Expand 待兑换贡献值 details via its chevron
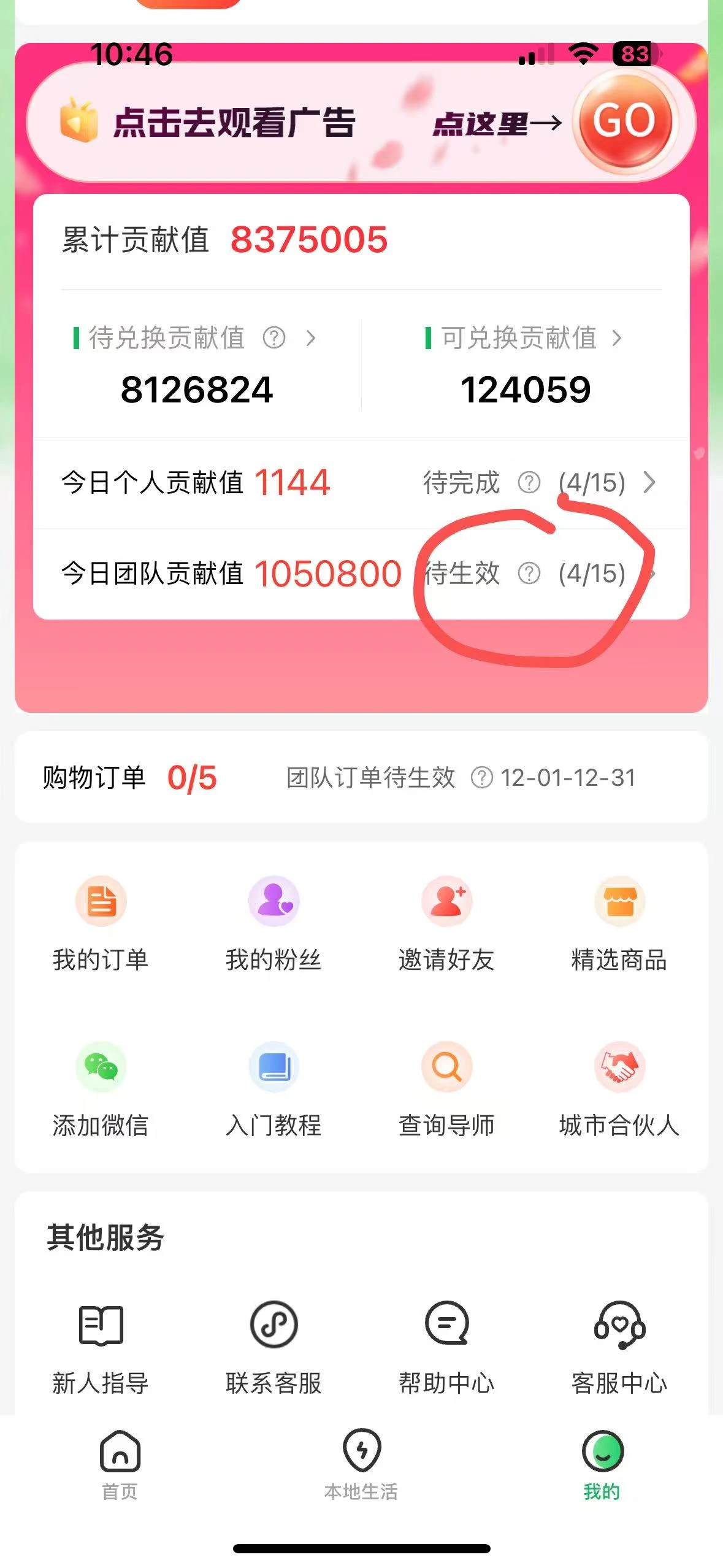 (312, 338)
